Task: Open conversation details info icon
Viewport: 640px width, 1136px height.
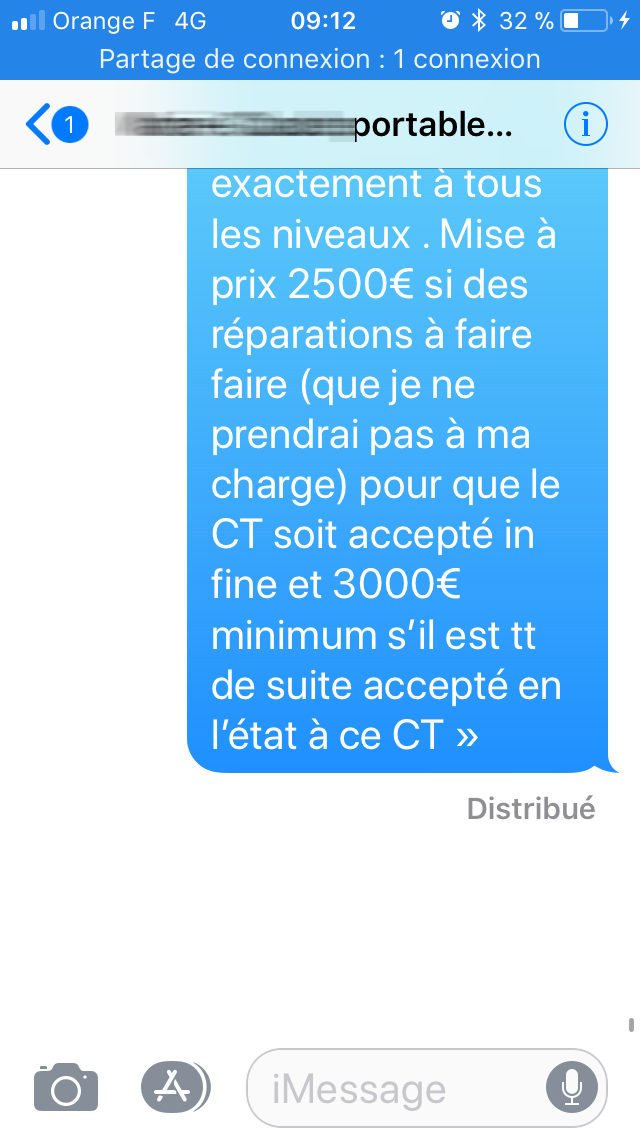Action: click(585, 125)
